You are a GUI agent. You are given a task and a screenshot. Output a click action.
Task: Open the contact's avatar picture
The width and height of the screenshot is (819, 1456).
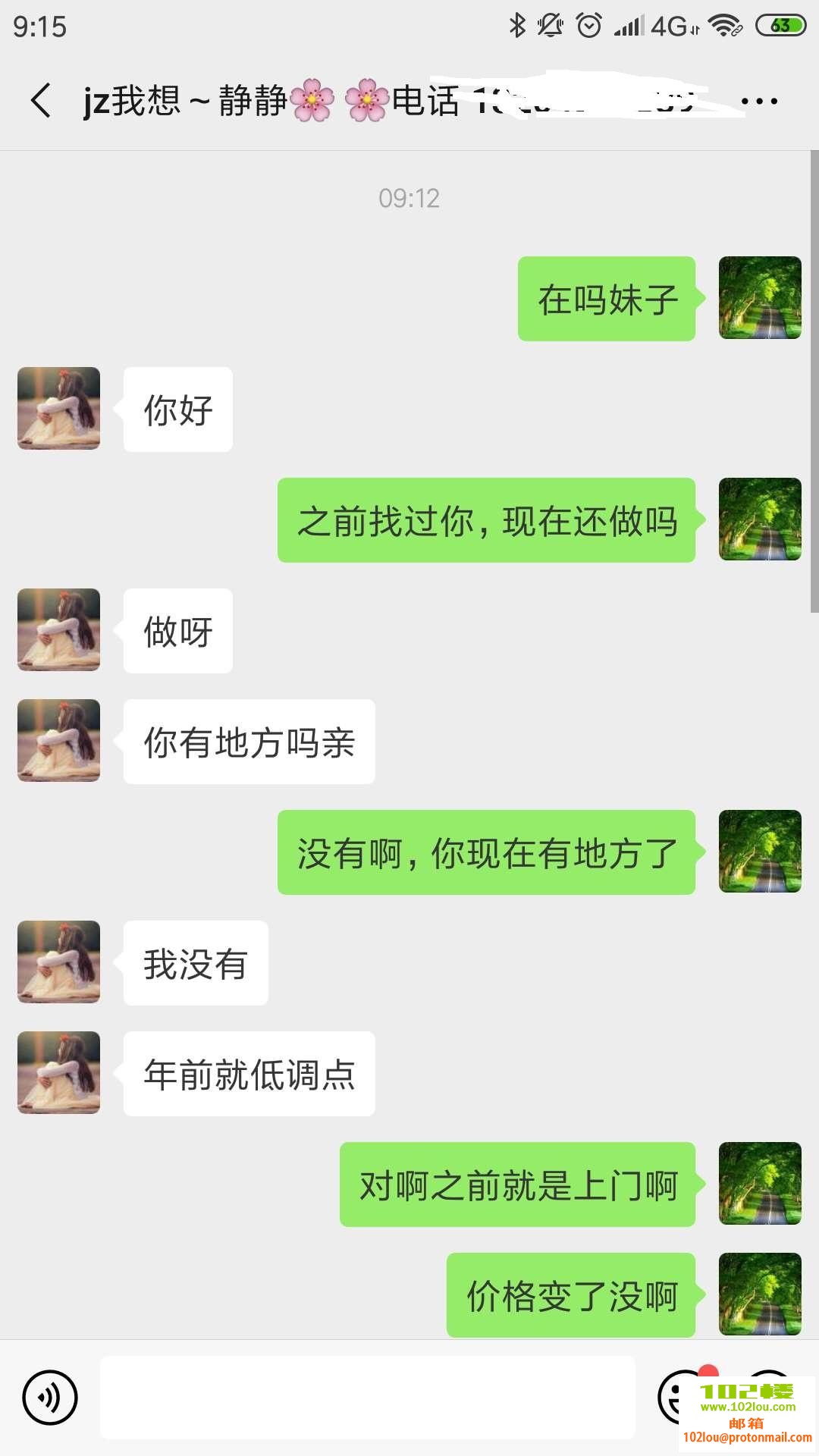(58, 408)
